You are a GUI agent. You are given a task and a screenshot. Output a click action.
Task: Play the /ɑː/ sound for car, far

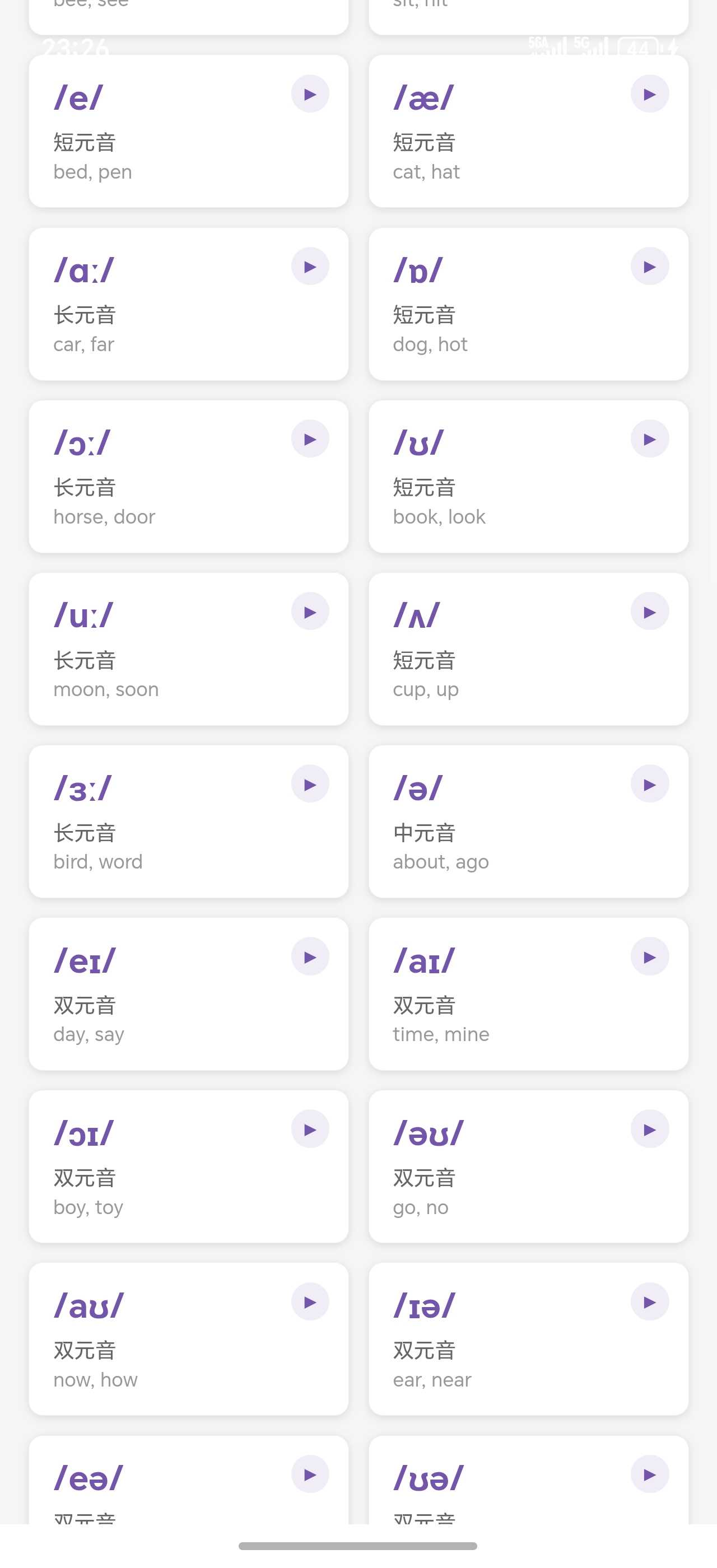tap(310, 267)
